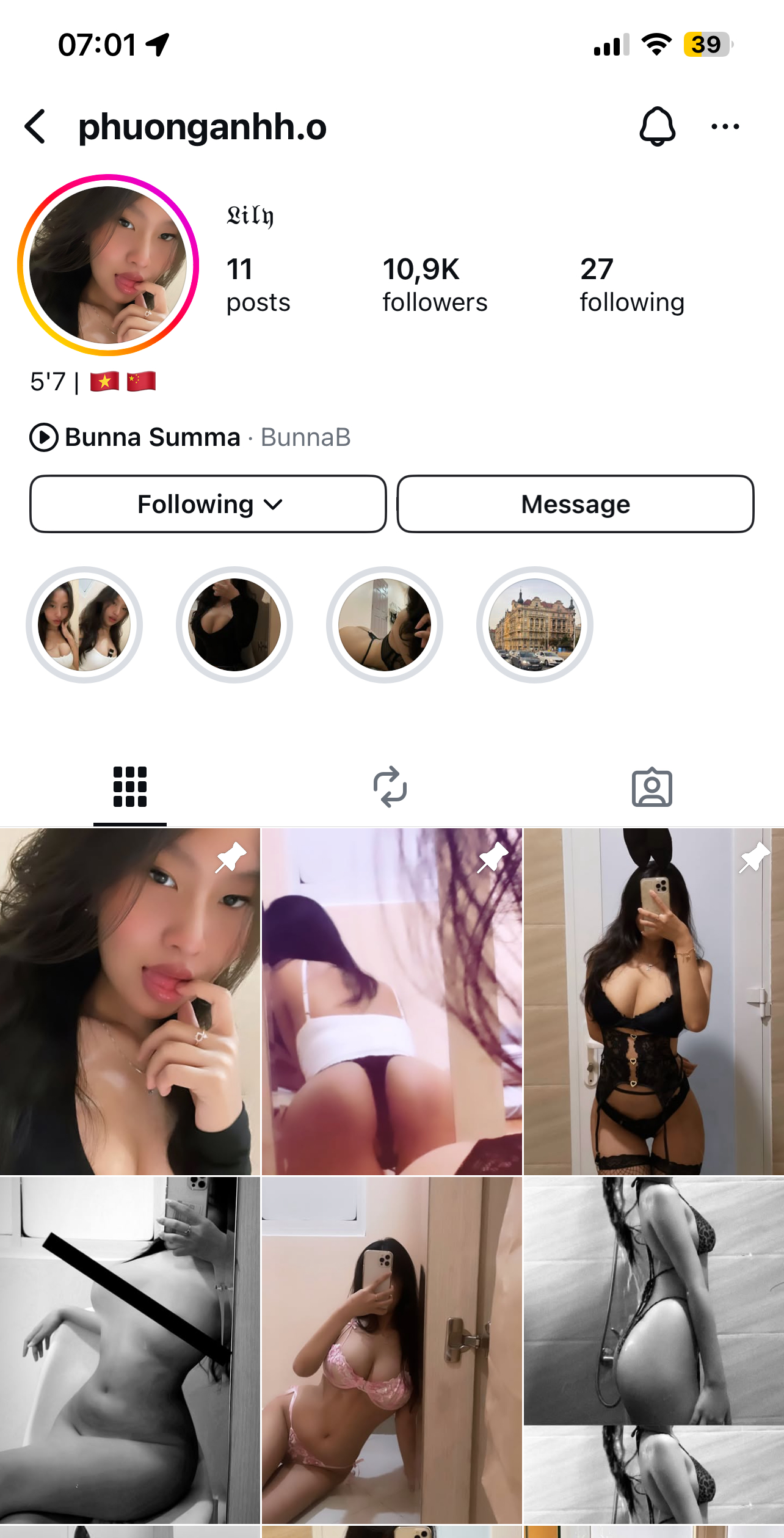Viewport: 784px width, 1538px height.
Task: Open the first story highlight
Action: (x=84, y=624)
